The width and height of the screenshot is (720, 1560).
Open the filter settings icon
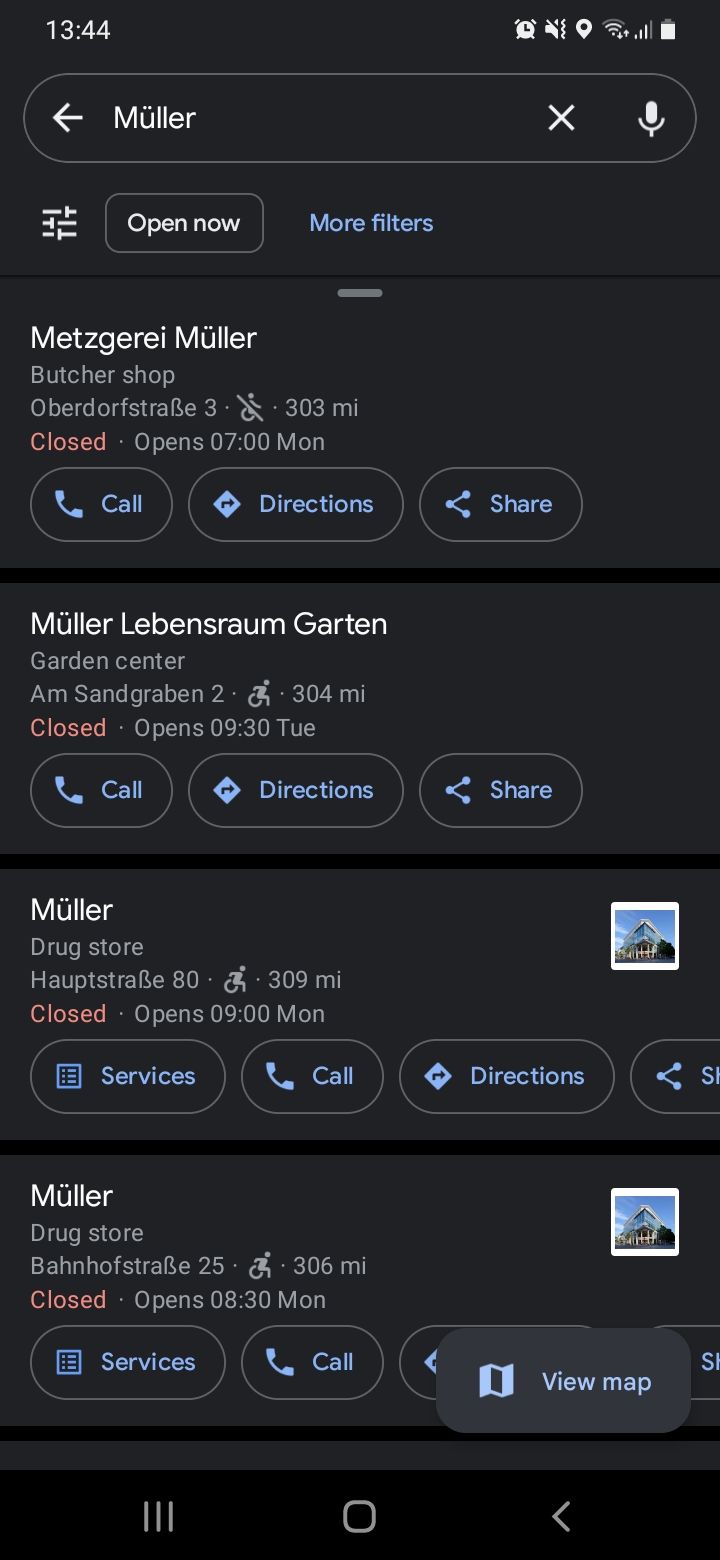coord(59,223)
